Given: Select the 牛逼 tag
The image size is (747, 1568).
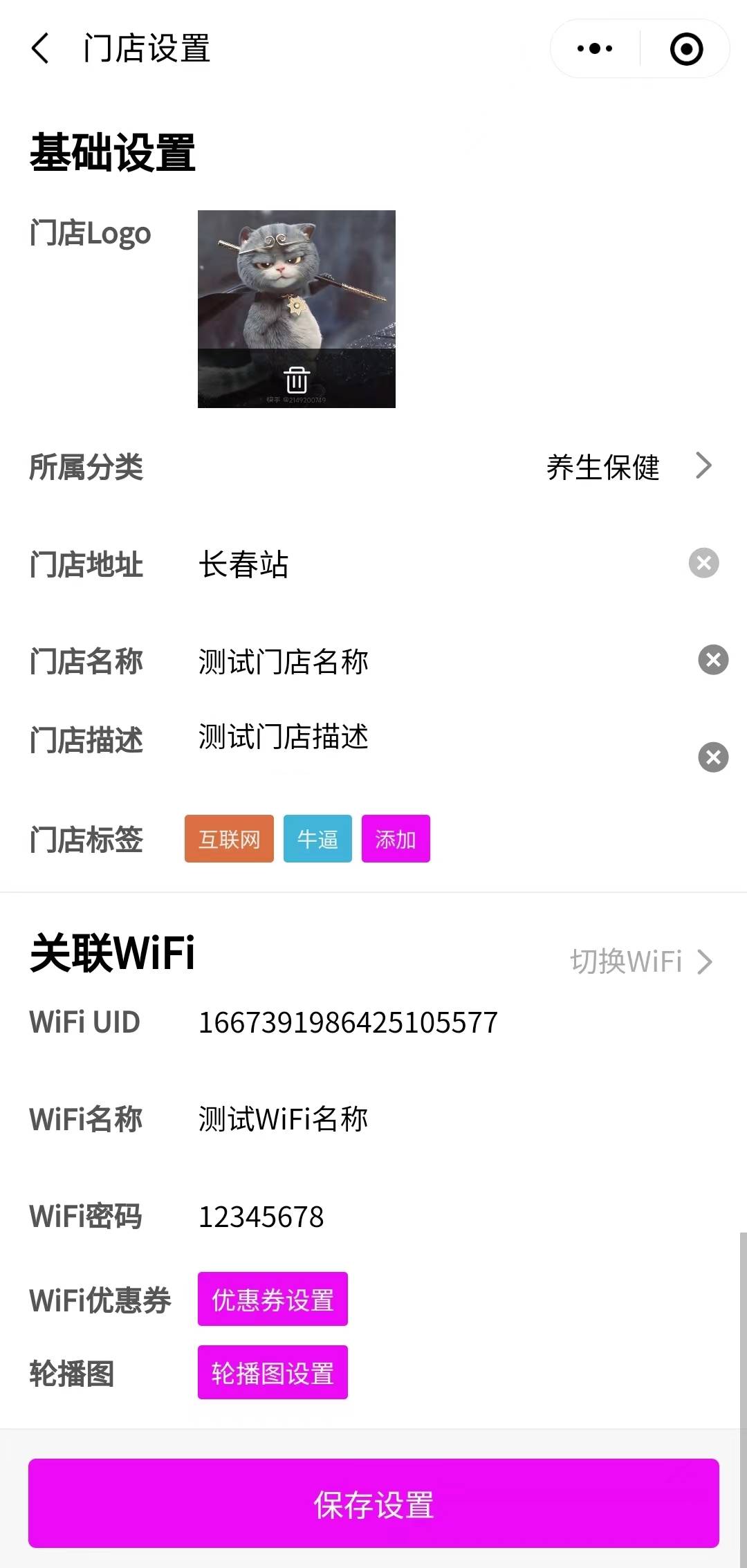Looking at the screenshot, I should pos(317,839).
